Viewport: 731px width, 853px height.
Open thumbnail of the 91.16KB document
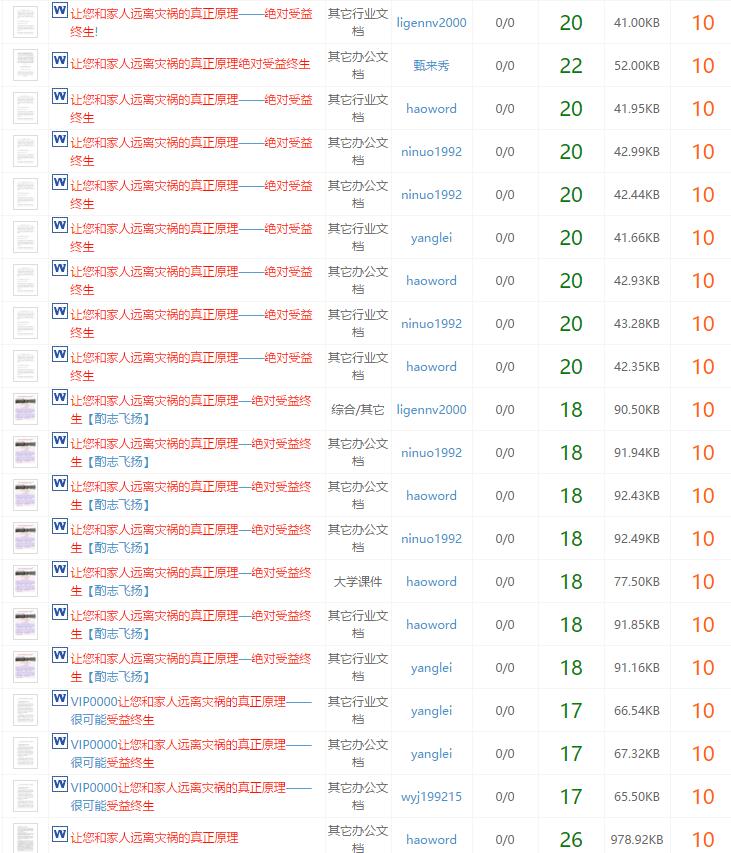pos(25,667)
